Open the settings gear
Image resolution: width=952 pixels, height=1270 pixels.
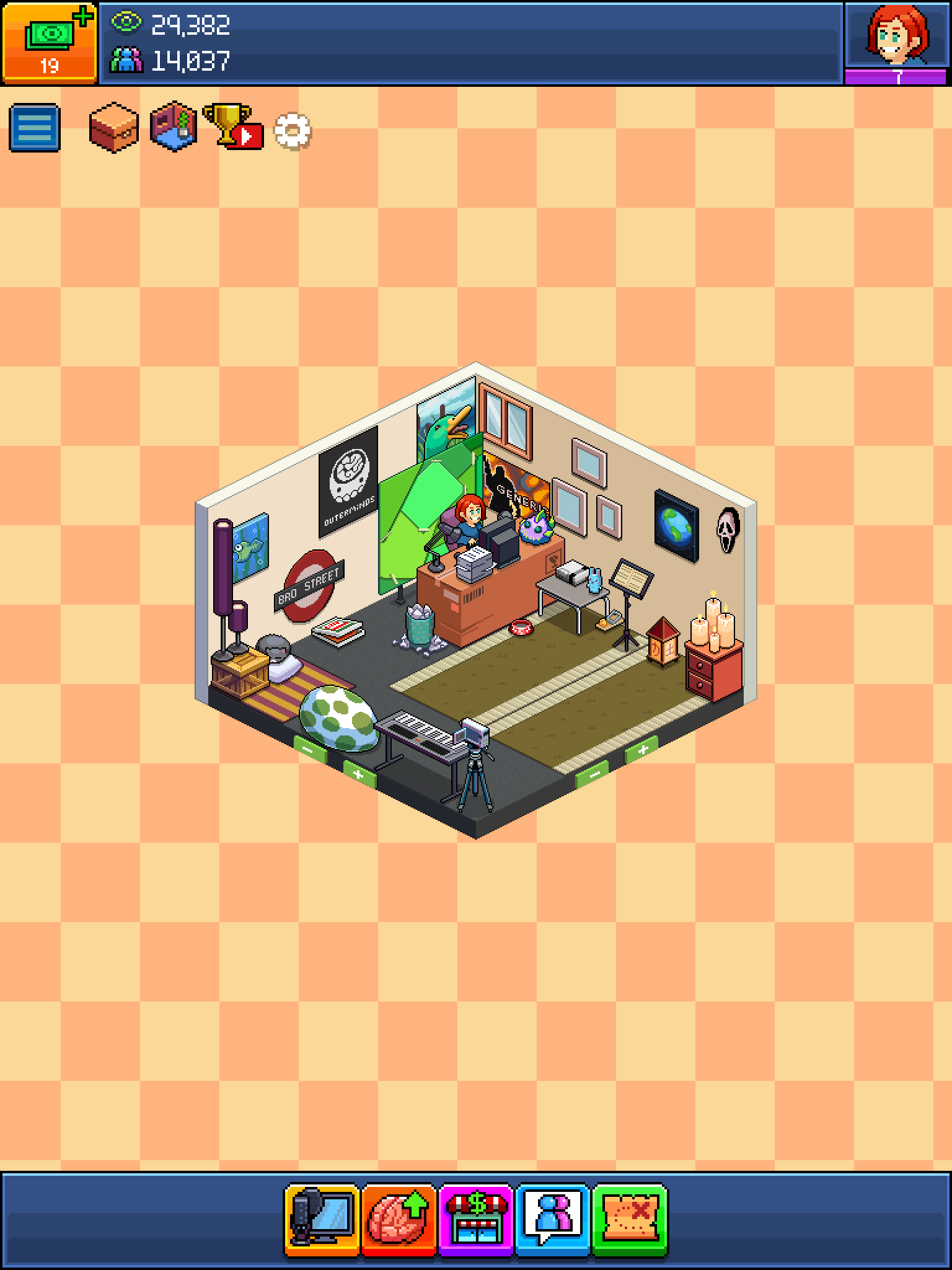coord(293,131)
